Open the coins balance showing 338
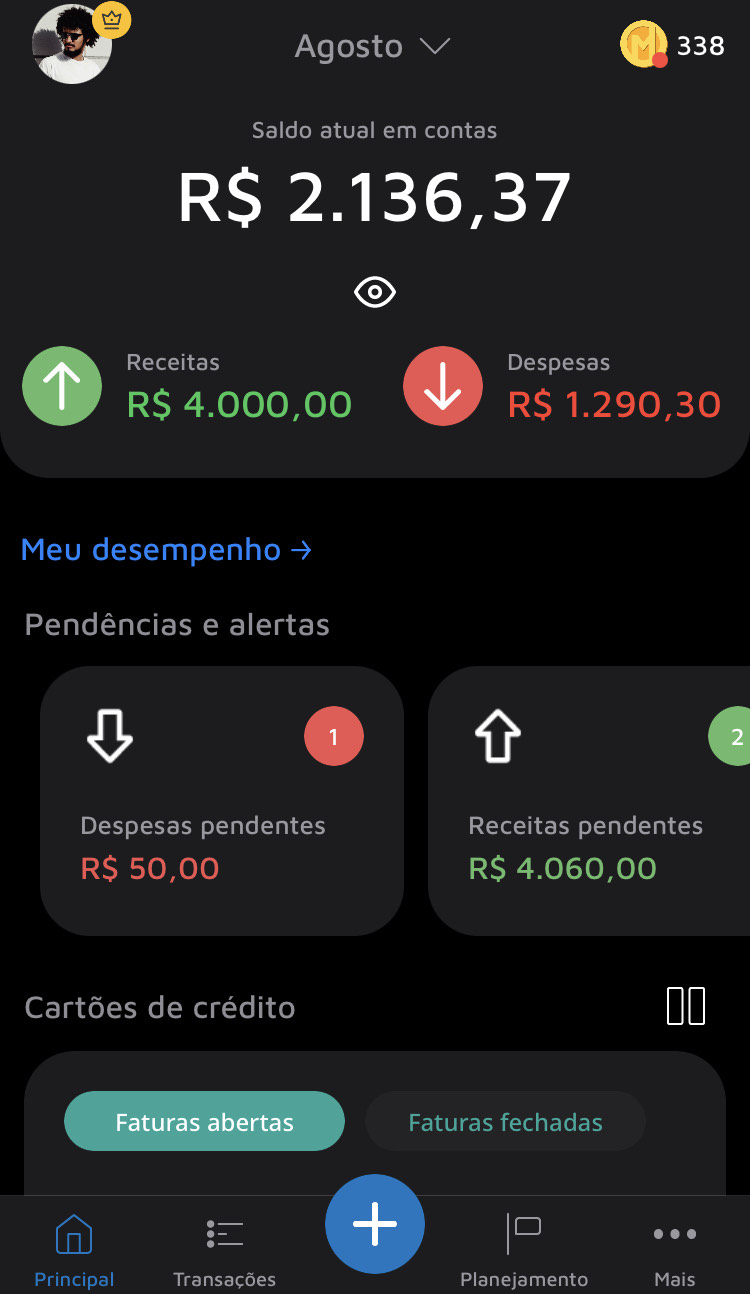 pyautogui.click(x=672, y=45)
